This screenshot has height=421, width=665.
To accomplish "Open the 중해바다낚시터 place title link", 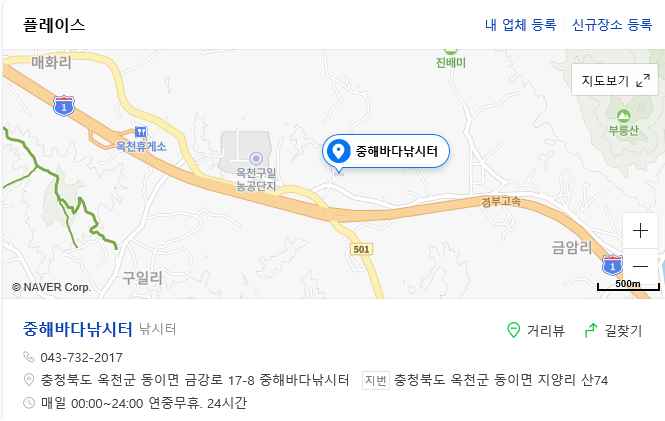I will [78, 329].
